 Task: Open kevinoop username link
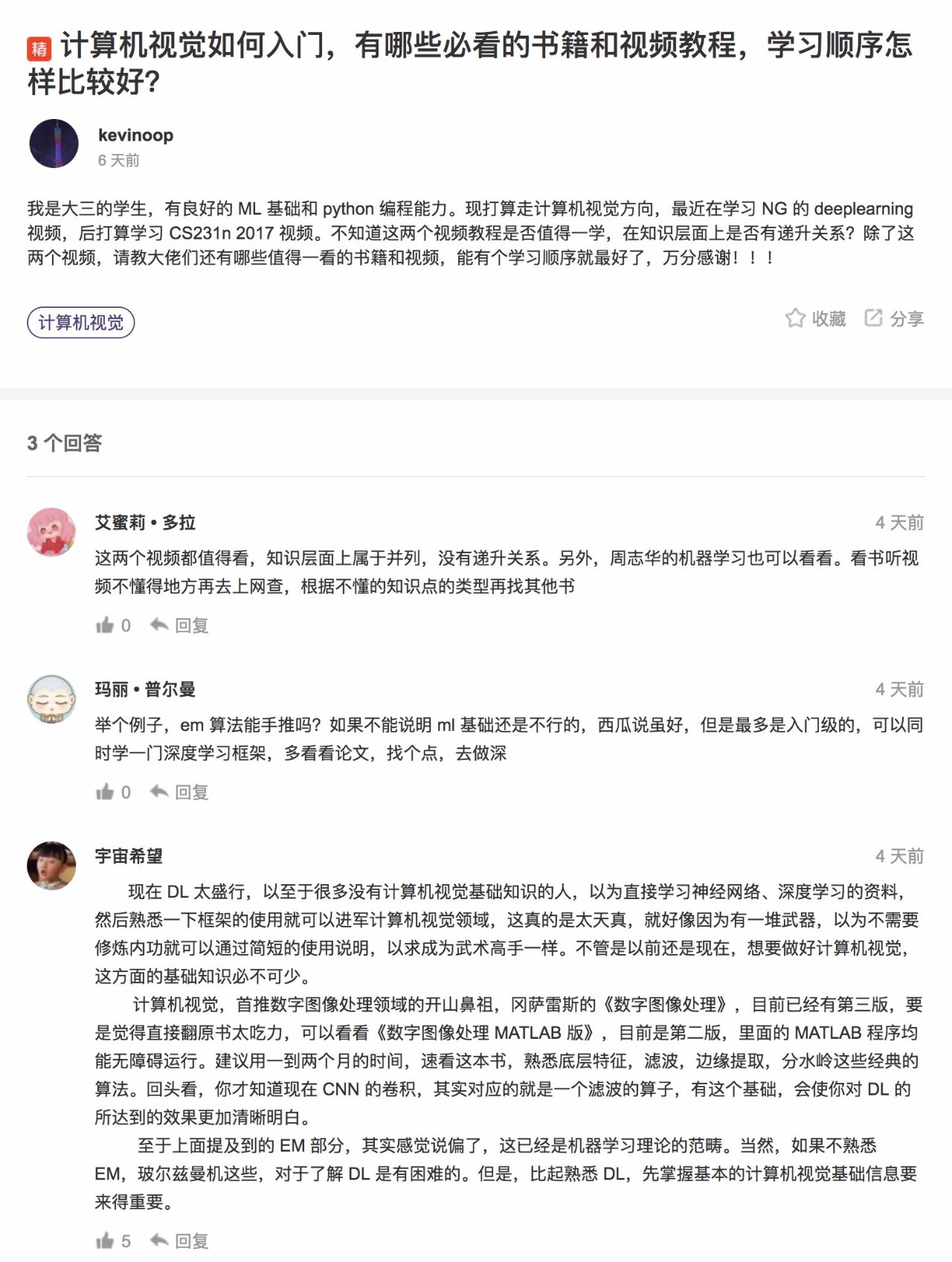[x=135, y=135]
